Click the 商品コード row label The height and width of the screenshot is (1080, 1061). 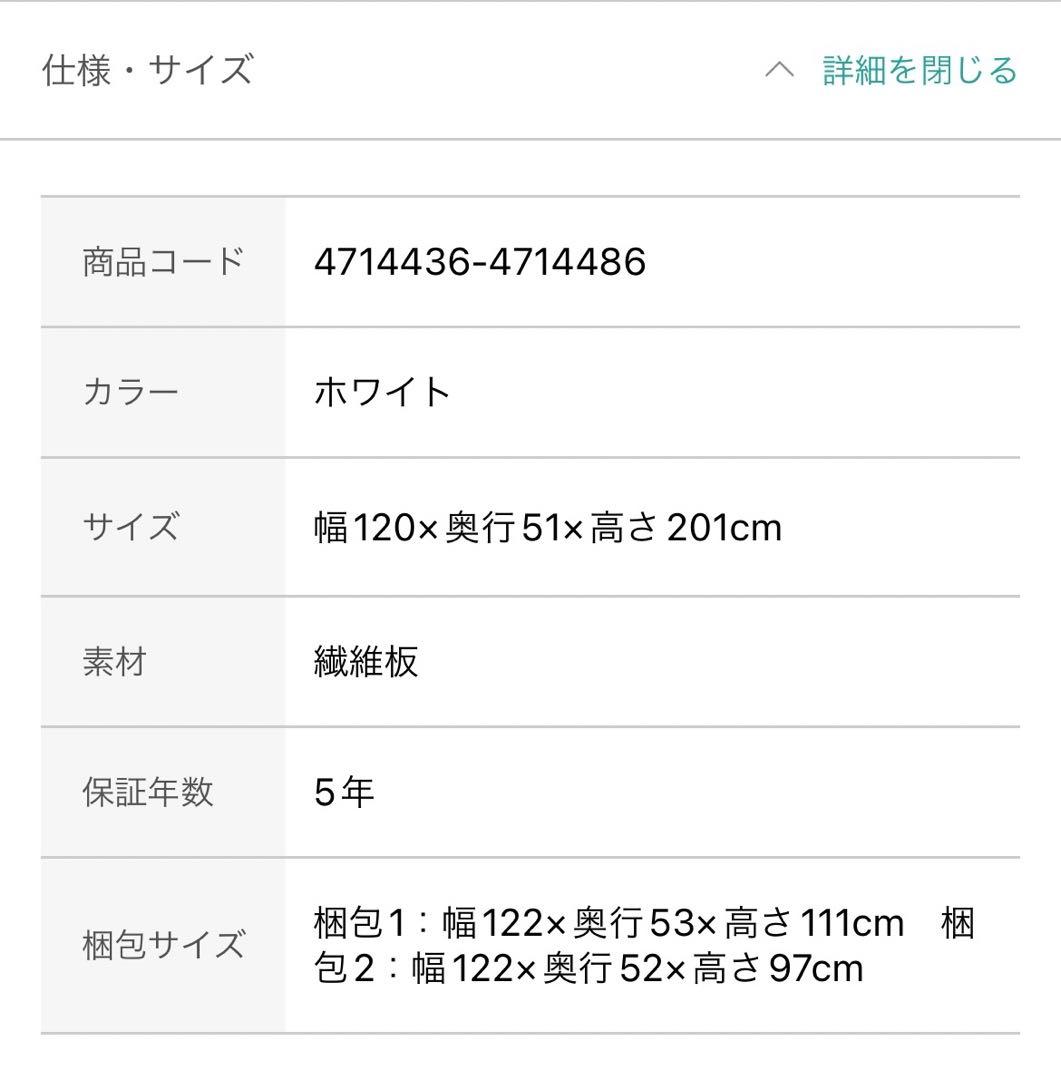[x=163, y=260]
